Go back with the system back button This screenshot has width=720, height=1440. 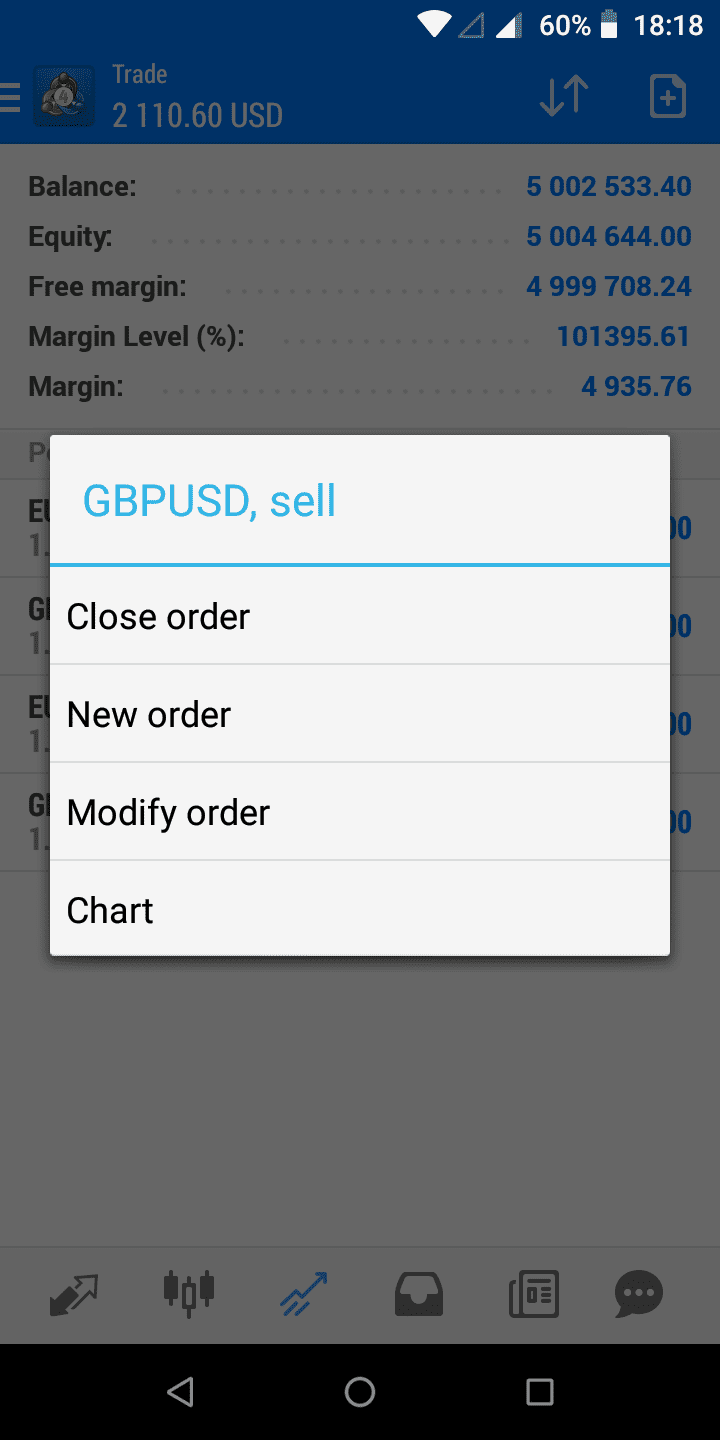[180, 1391]
